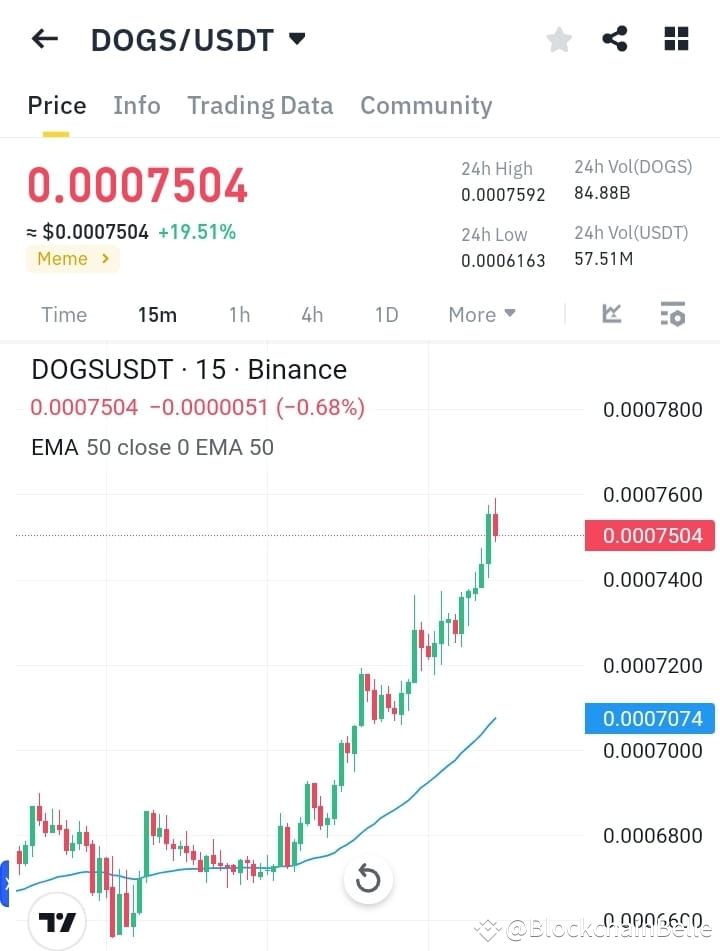The image size is (720, 951).
Task: Open the share options
Action: 614,38
